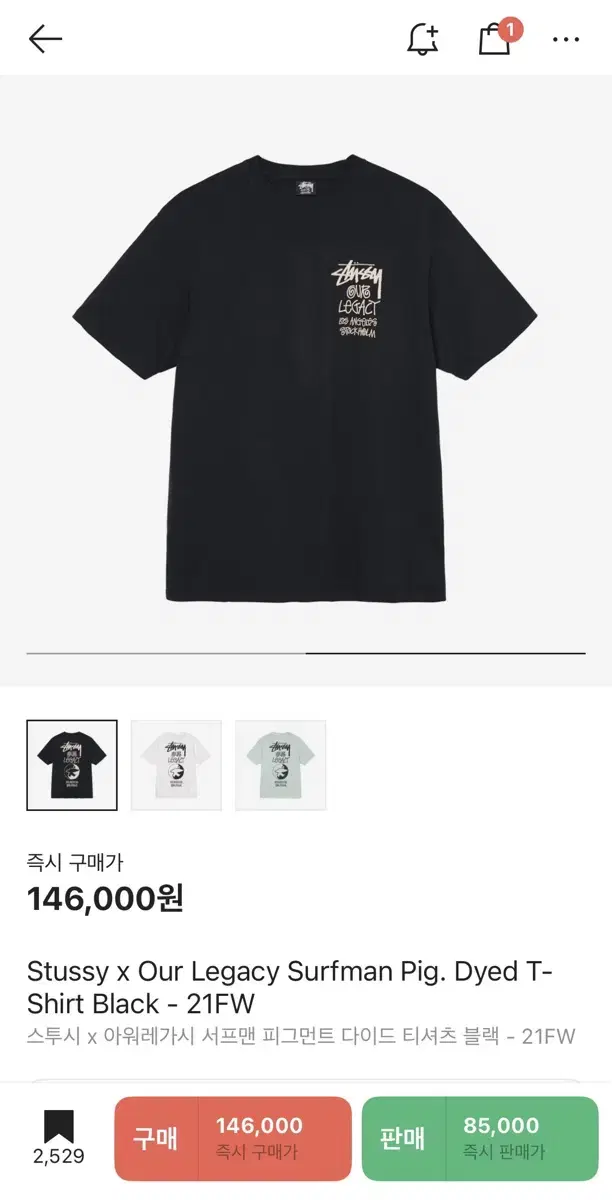The width and height of the screenshot is (612, 1200).
Task: Go back with the arrow icon
Action: pos(45,39)
